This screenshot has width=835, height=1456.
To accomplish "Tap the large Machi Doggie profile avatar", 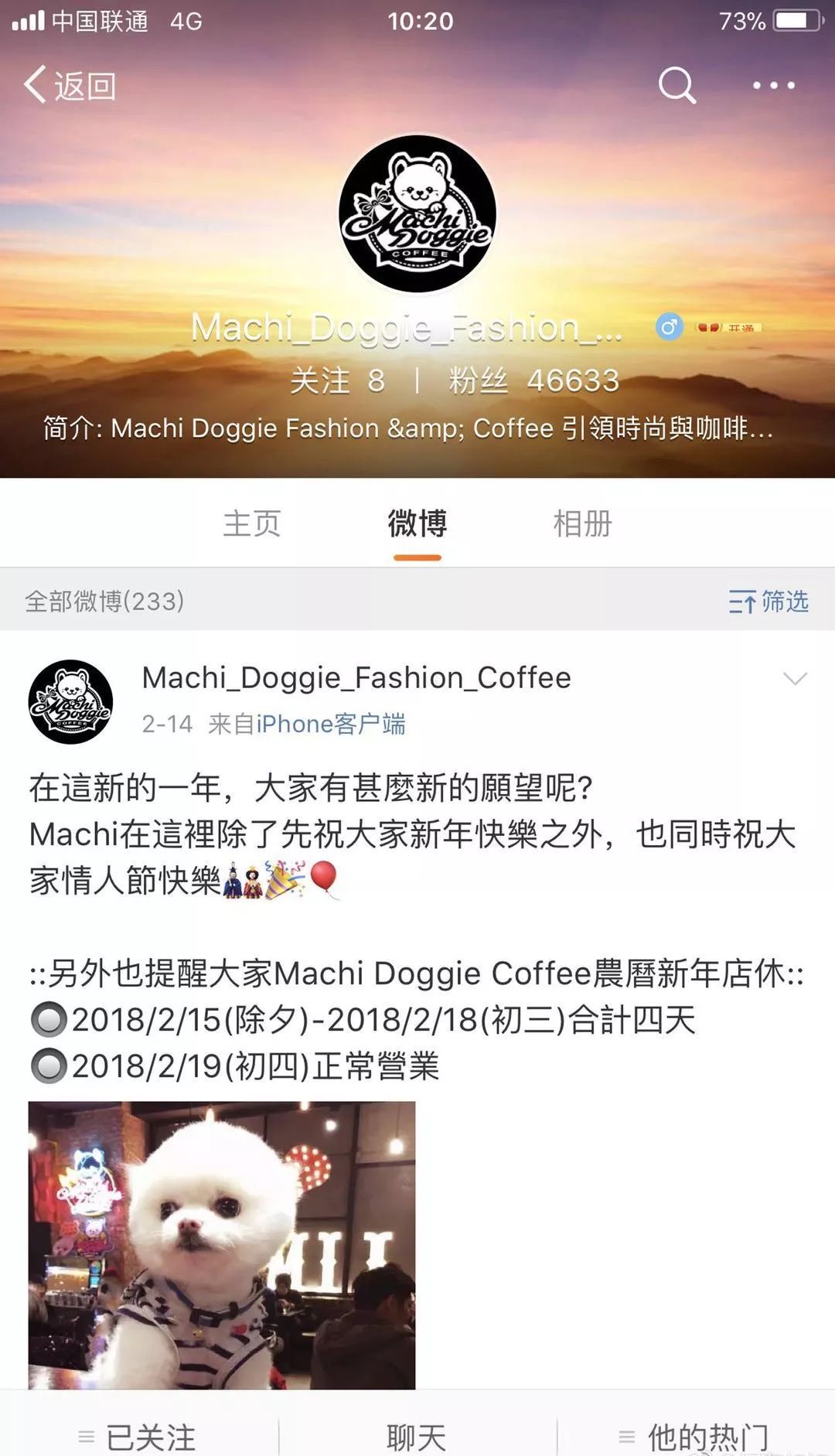I will pyautogui.click(x=417, y=214).
